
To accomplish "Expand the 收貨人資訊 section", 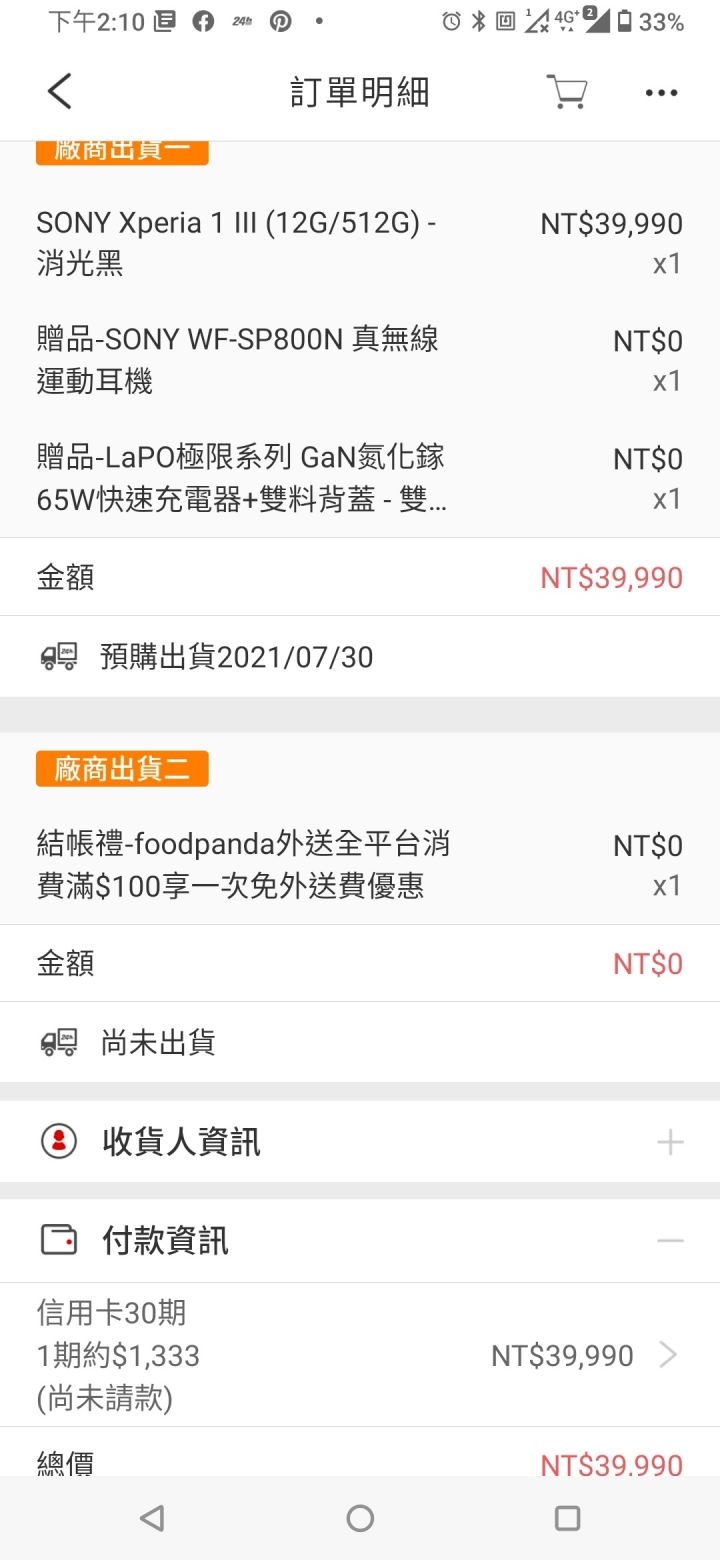I will (360, 1141).
